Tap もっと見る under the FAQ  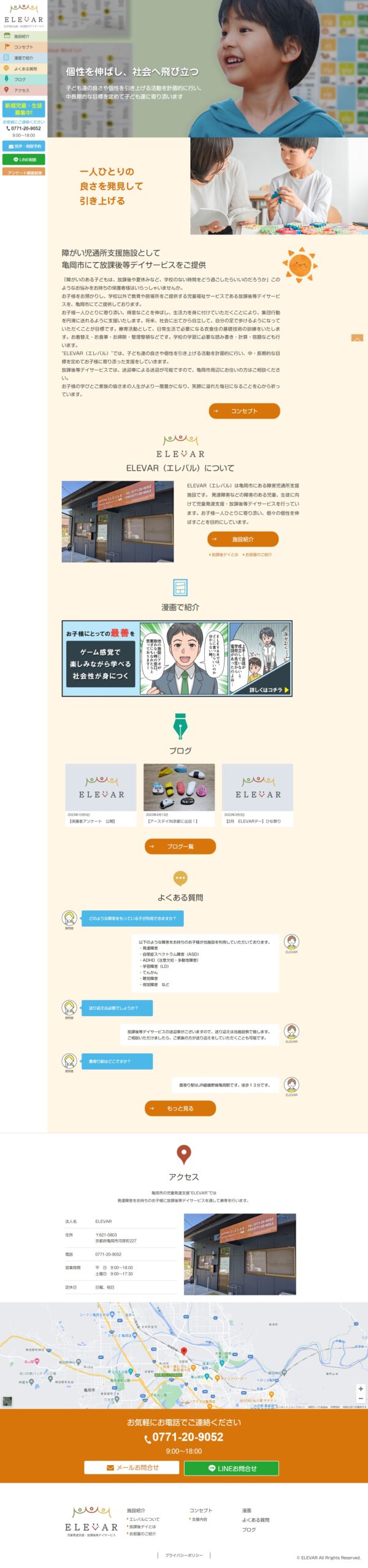(x=180, y=1108)
